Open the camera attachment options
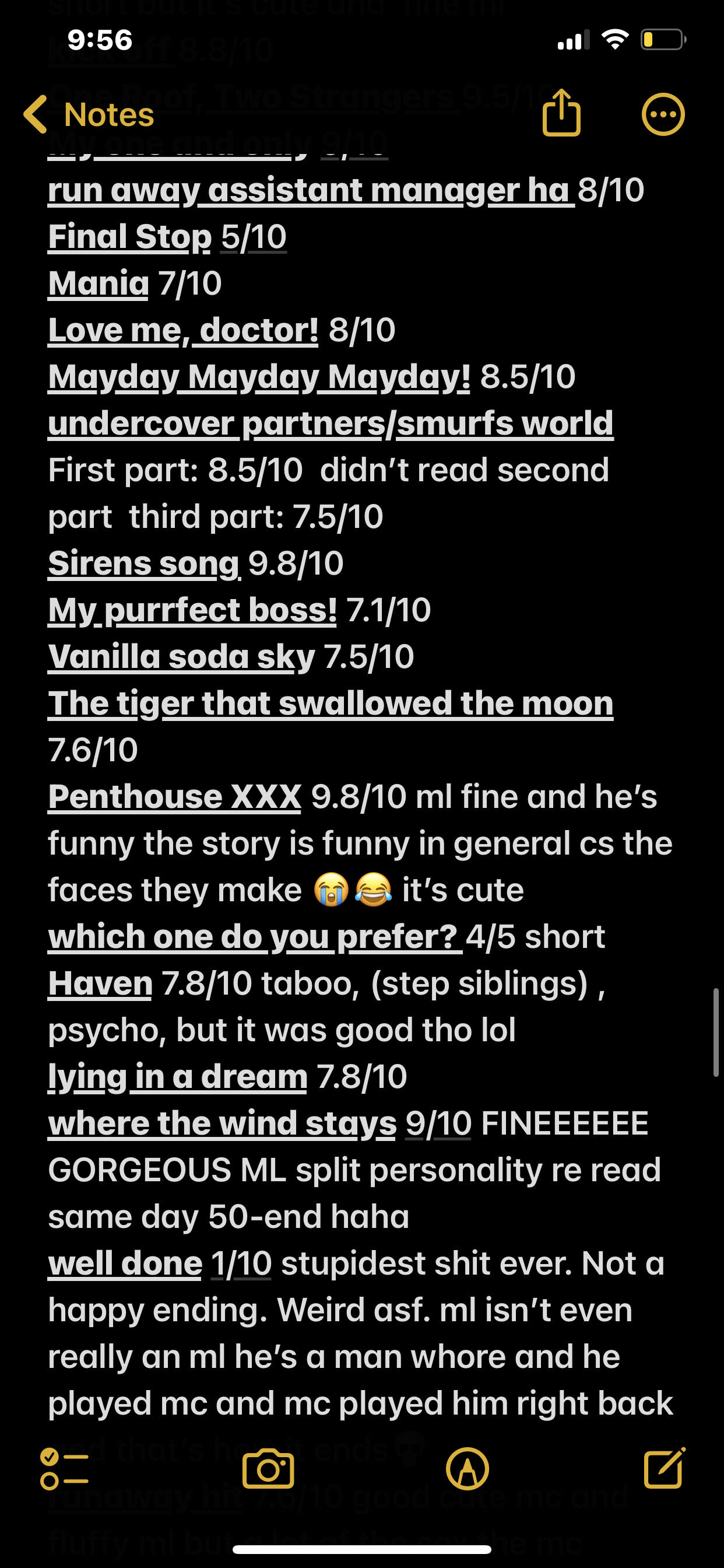724x1568 pixels. point(268,1469)
